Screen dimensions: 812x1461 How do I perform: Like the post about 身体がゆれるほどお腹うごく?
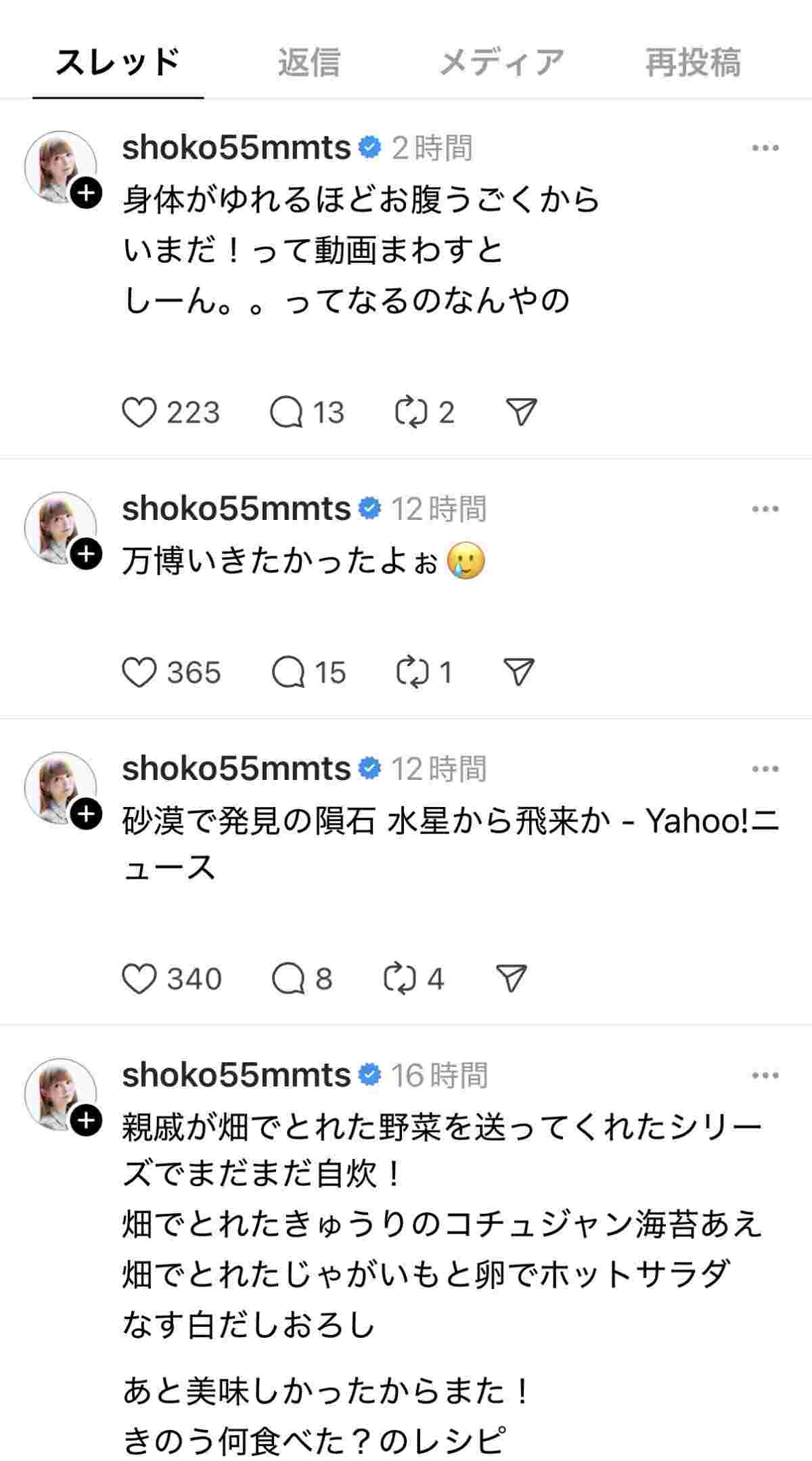tap(139, 412)
